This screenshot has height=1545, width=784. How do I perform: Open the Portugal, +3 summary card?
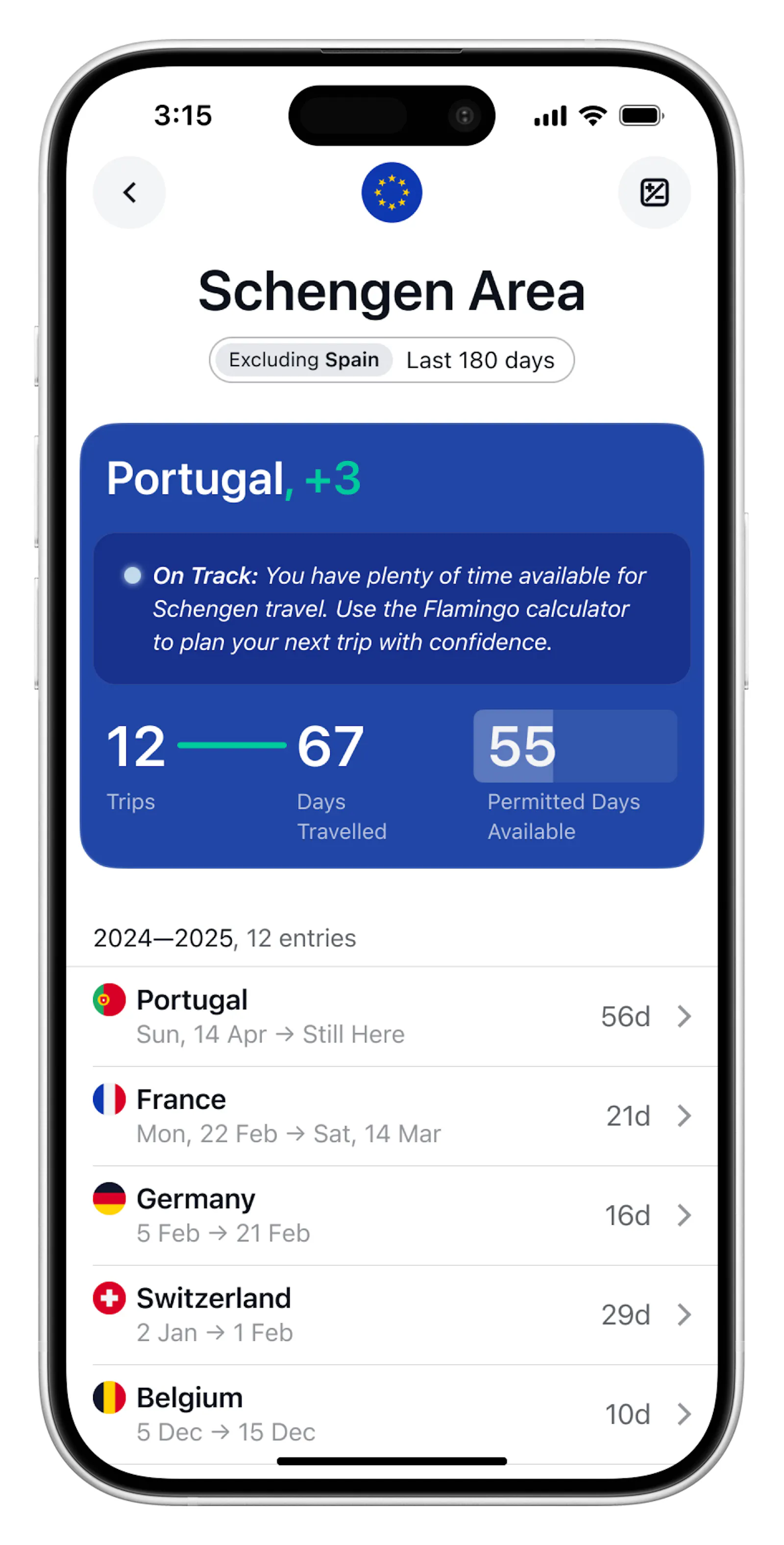click(392, 645)
